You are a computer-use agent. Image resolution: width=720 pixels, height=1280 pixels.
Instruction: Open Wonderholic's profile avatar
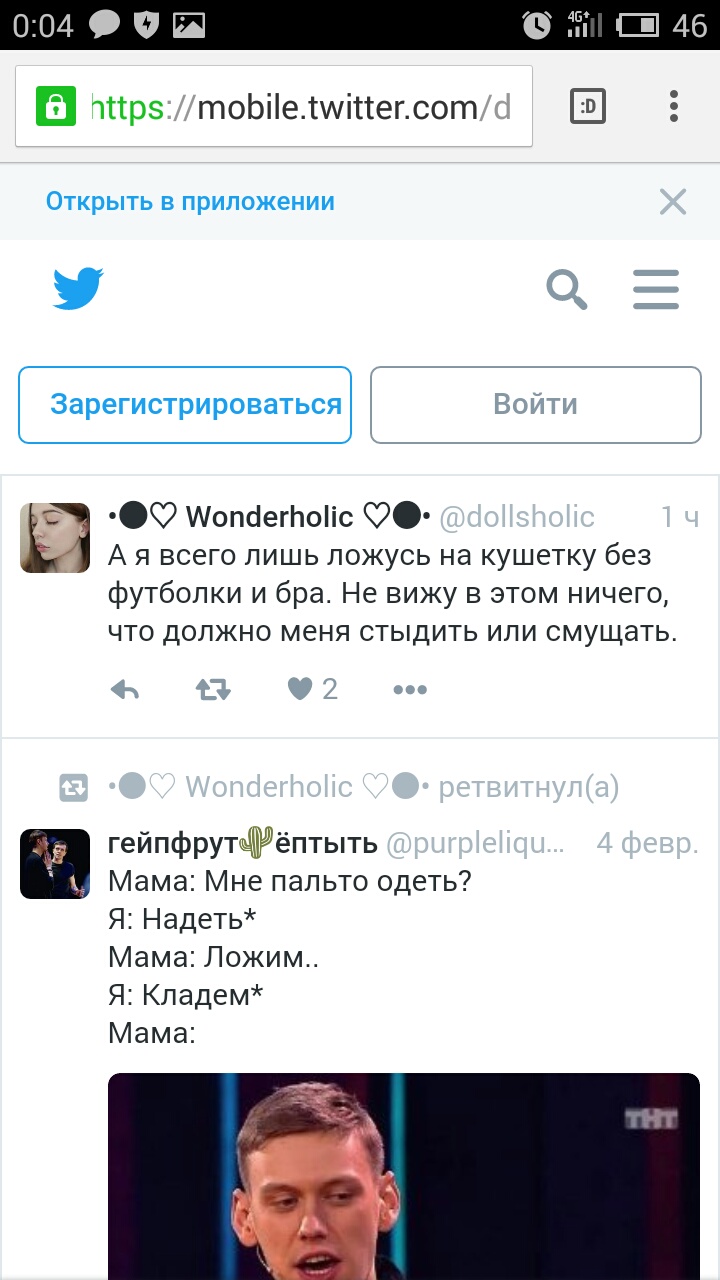(55, 538)
